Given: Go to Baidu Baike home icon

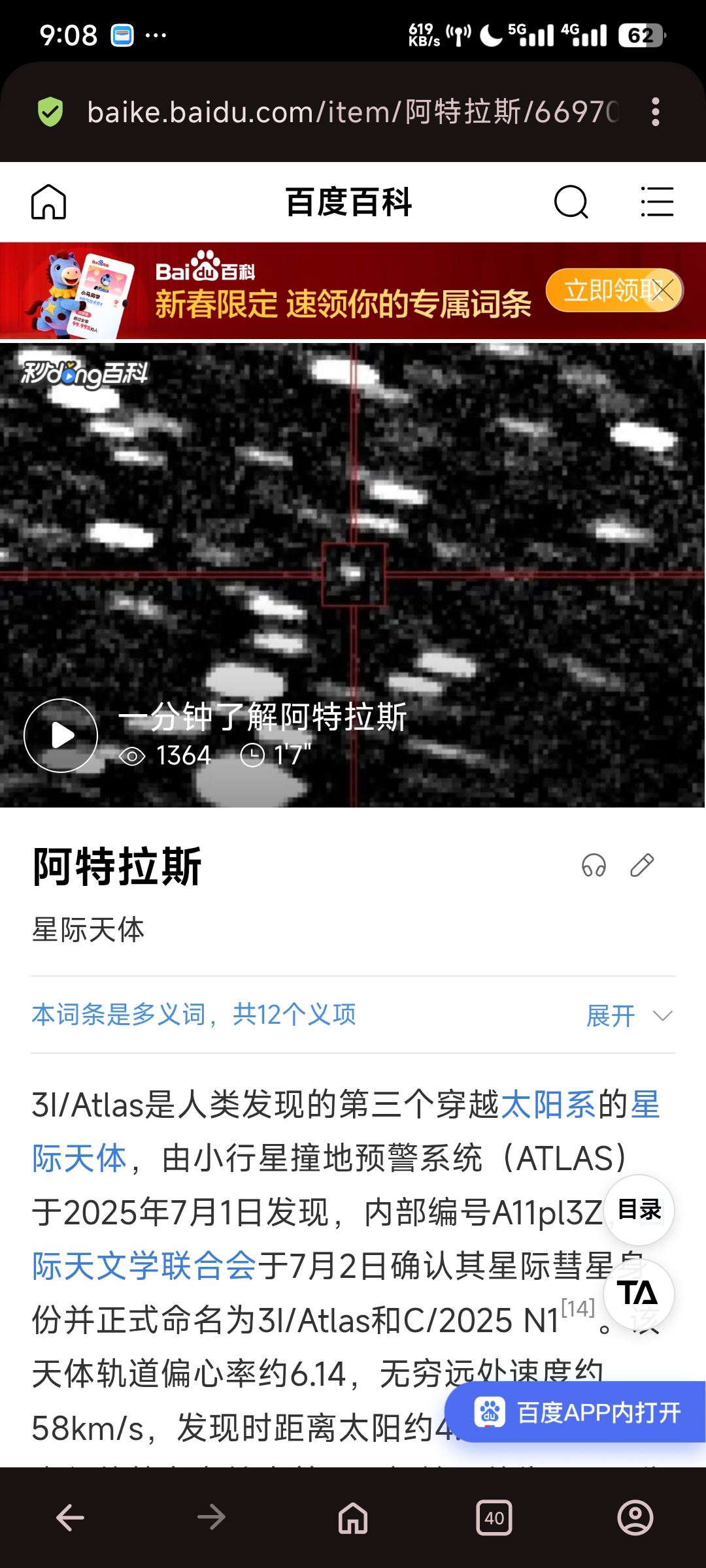Looking at the screenshot, I should (x=49, y=202).
